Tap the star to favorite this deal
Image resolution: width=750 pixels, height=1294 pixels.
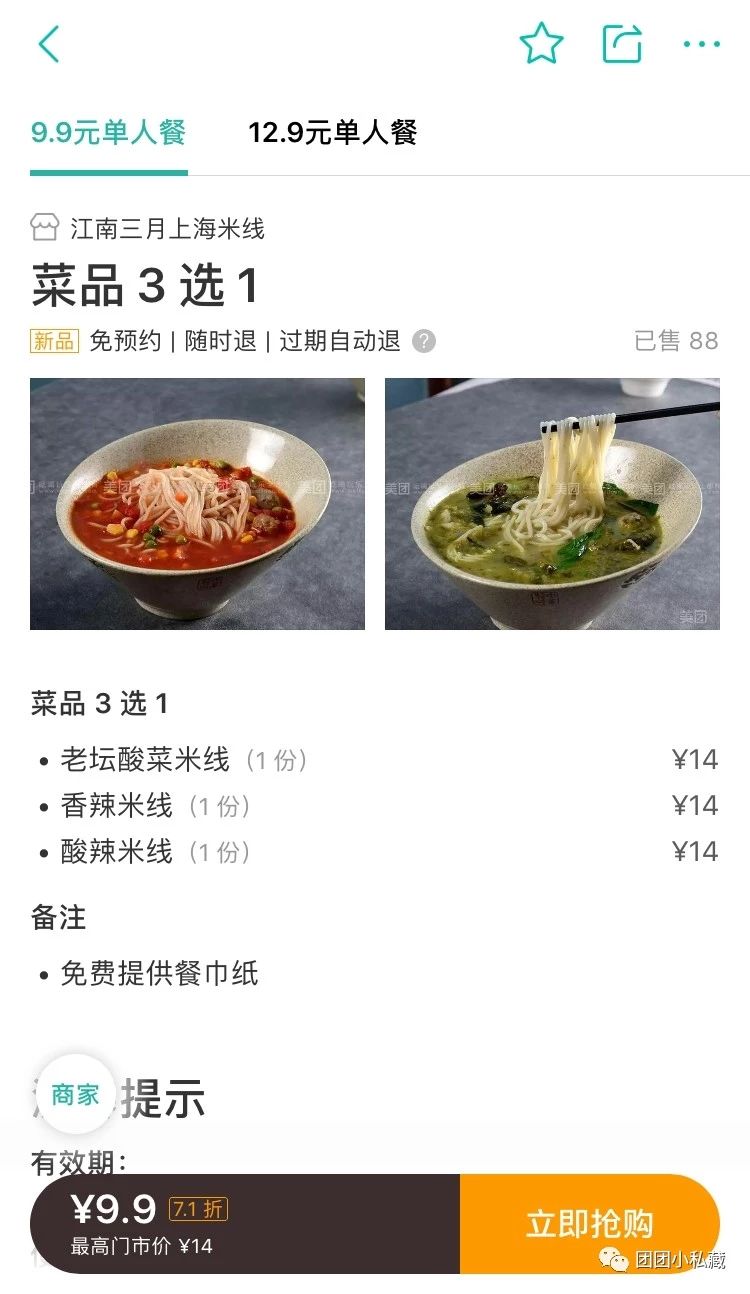pyautogui.click(x=541, y=41)
